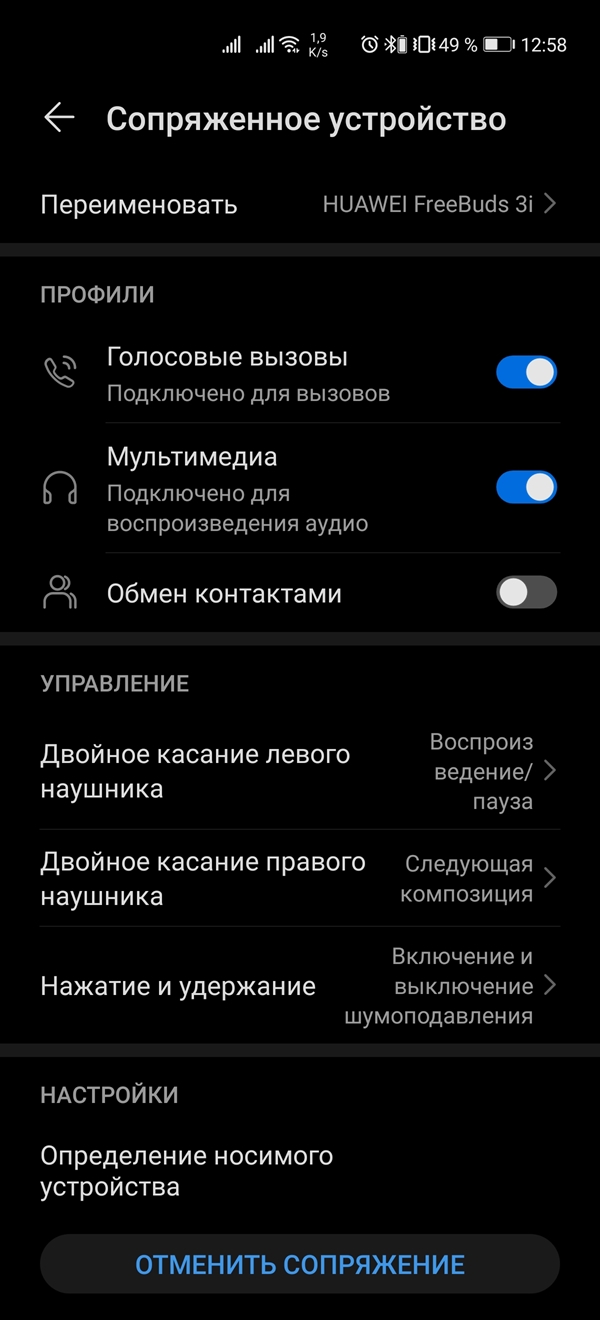The width and height of the screenshot is (600, 1320).
Task: Open Двойное касание левого наушника setting
Action: click(300, 772)
